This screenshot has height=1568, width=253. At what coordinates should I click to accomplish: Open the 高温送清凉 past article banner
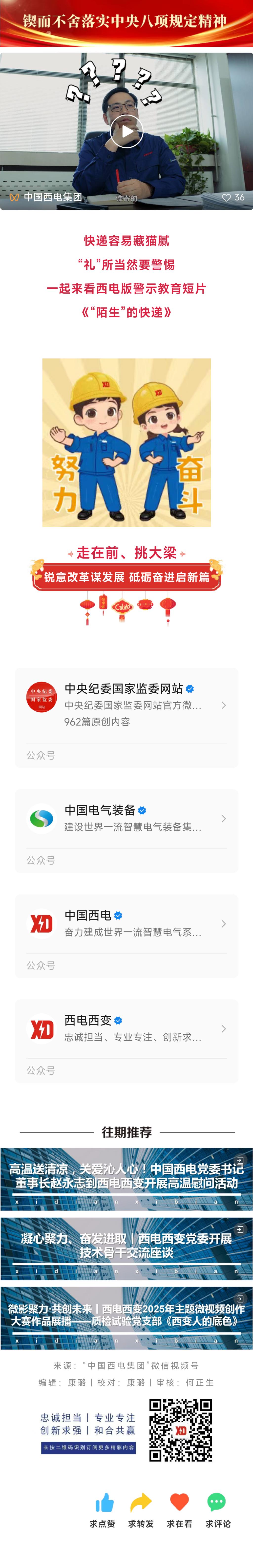(x=126, y=1178)
